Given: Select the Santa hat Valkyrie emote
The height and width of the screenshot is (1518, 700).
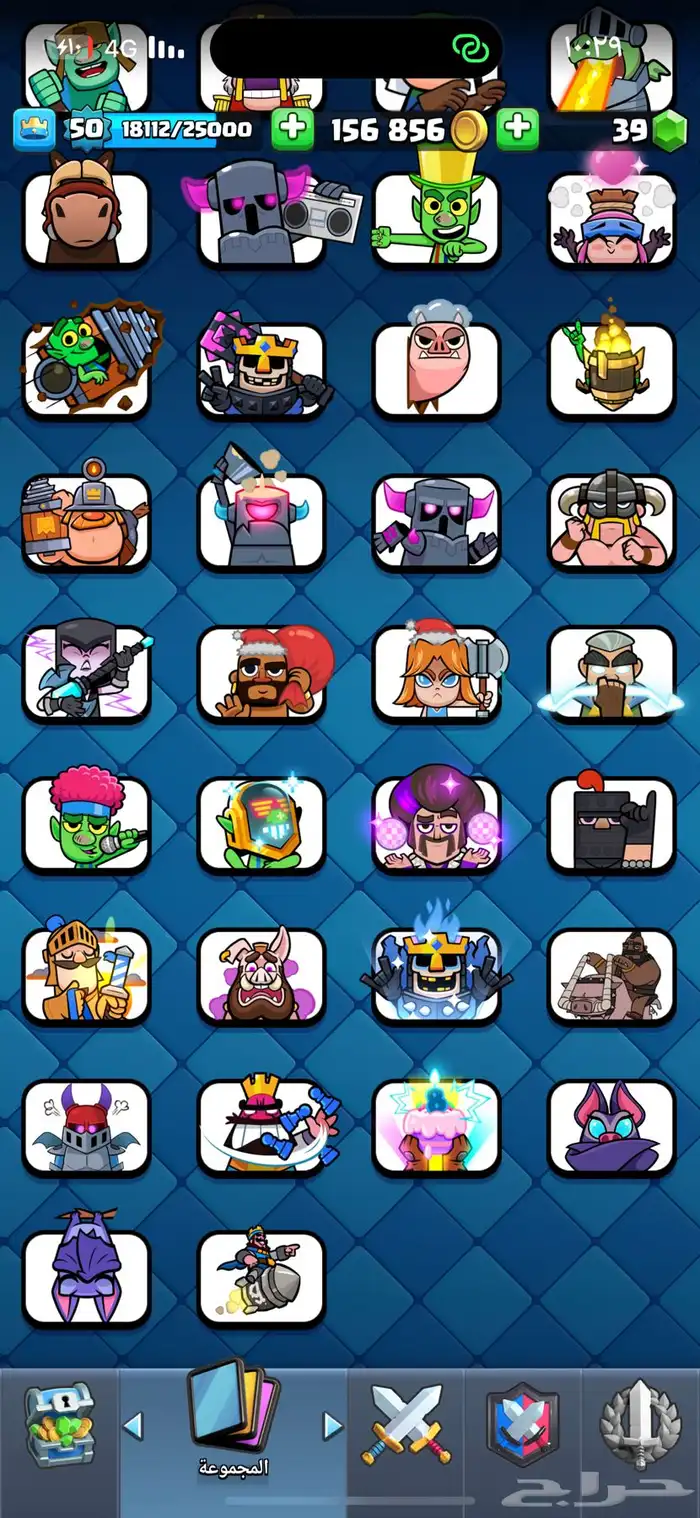Looking at the screenshot, I should click(437, 672).
